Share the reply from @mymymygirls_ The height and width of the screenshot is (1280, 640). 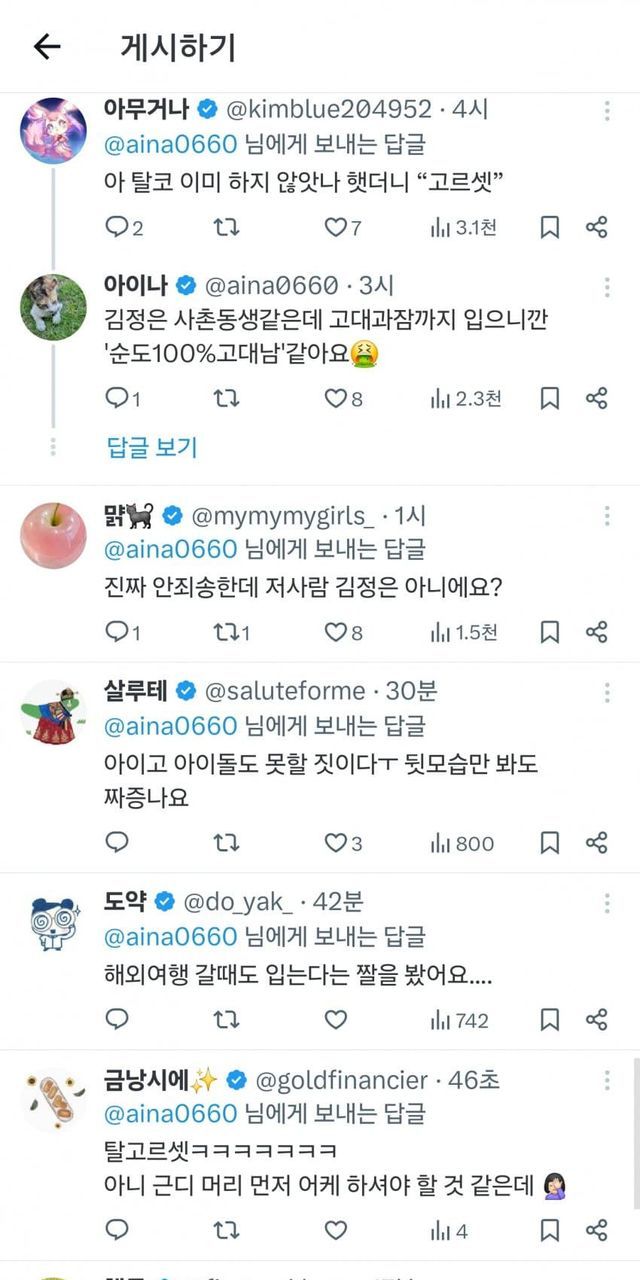click(597, 632)
